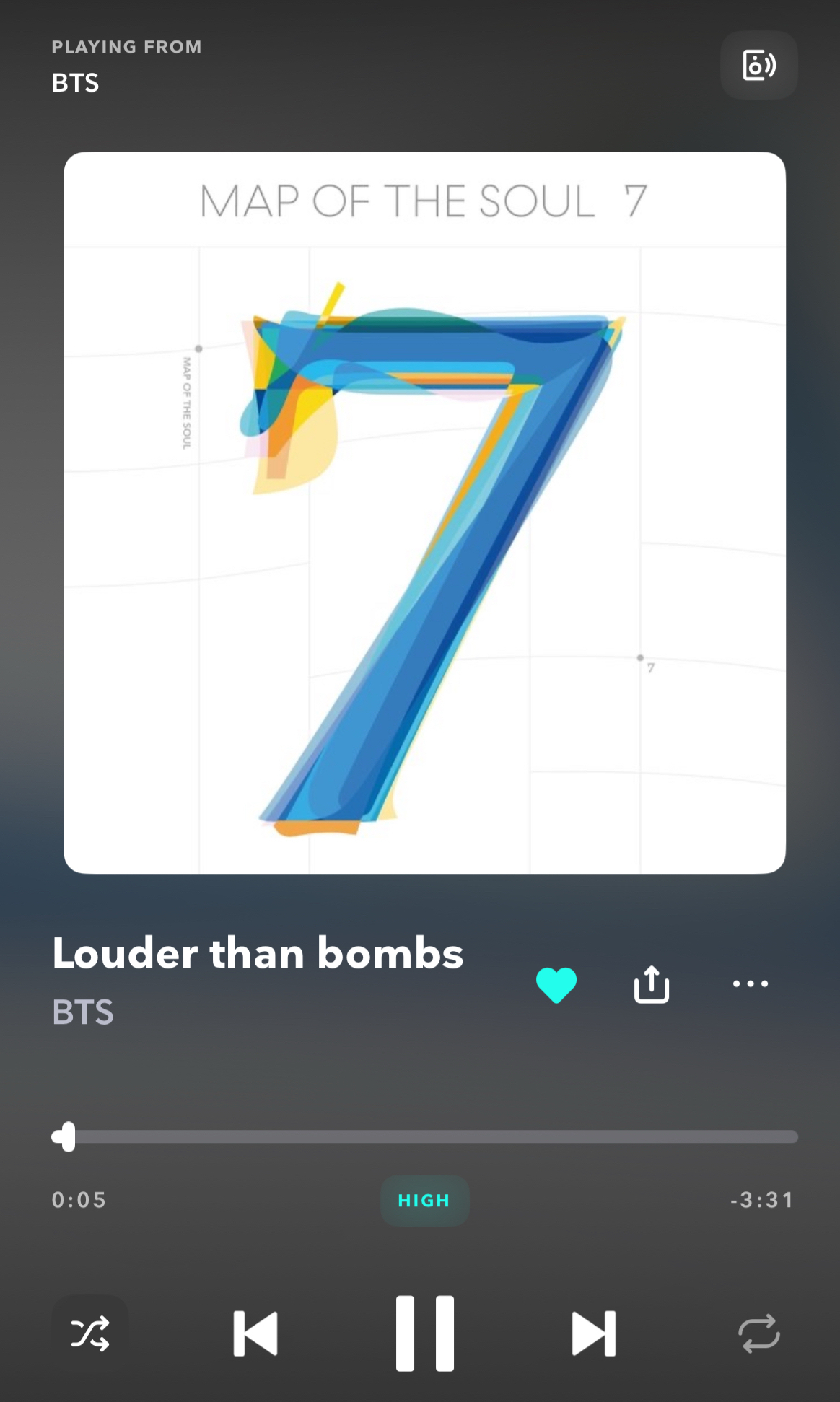
Task: Open the three-dot more options menu
Action: pyautogui.click(x=751, y=983)
